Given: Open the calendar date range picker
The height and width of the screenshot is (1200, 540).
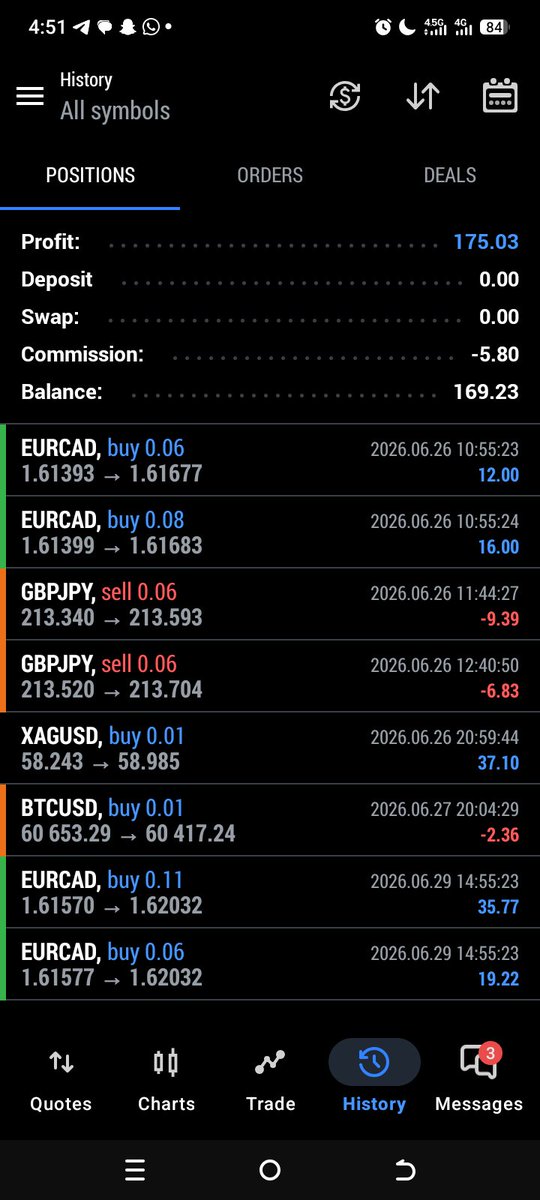Looking at the screenshot, I should point(500,96).
